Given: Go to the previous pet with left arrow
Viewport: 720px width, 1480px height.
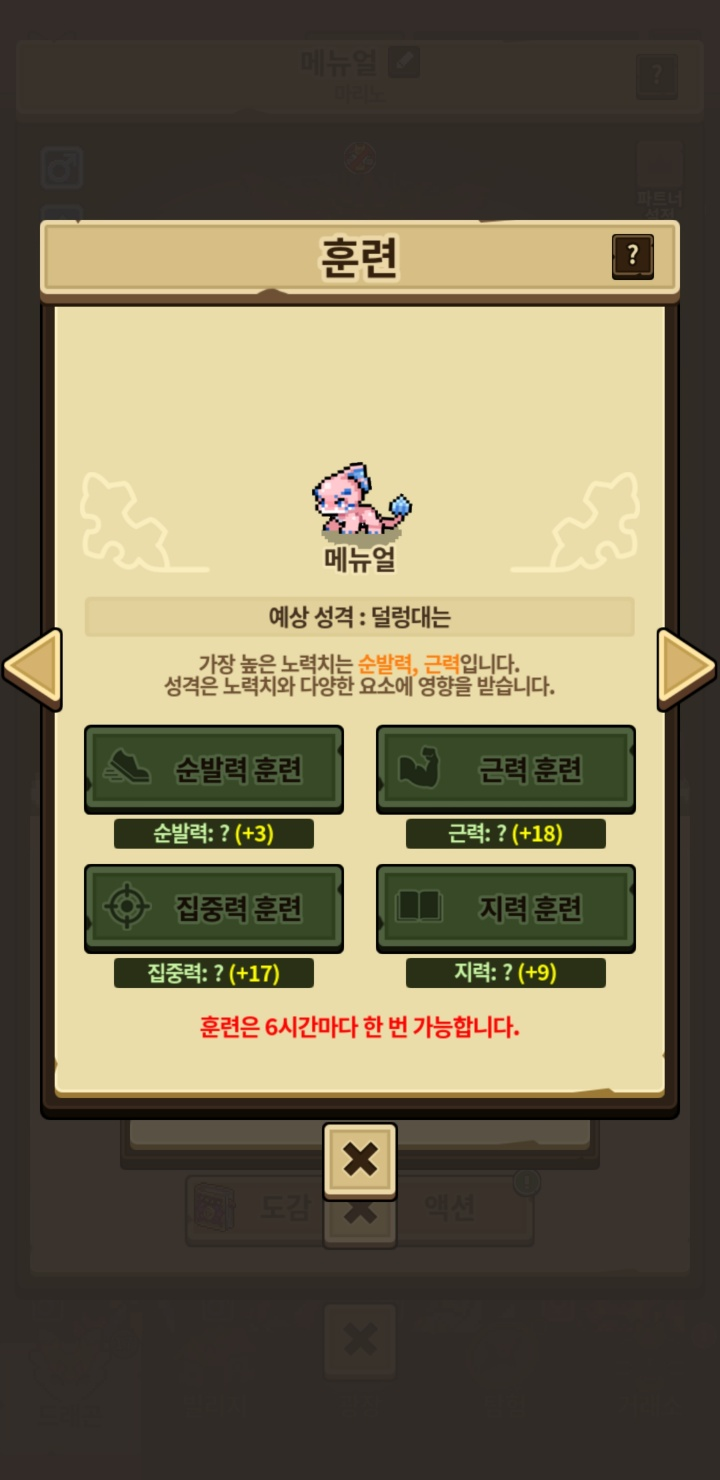Looking at the screenshot, I should click(x=32, y=668).
